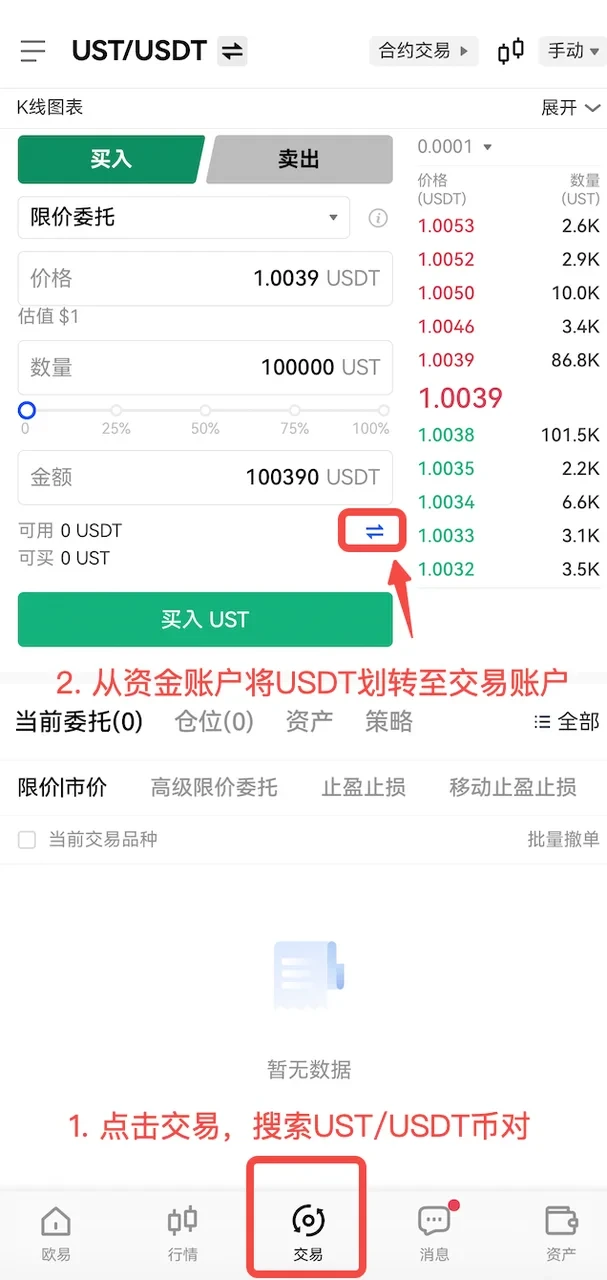Open the 限价委托 order type dropdown

pyautogui.click(x=184, y=217)
